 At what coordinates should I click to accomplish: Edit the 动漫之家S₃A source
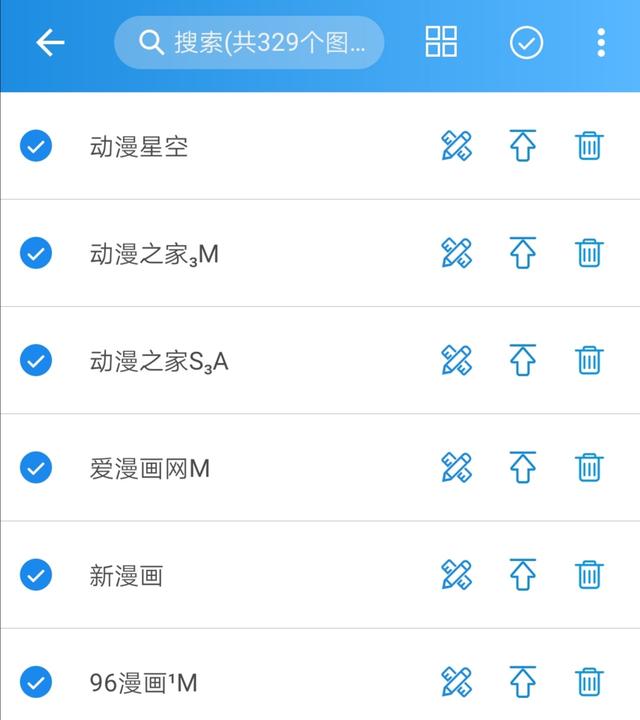click(x=456, y=361)
